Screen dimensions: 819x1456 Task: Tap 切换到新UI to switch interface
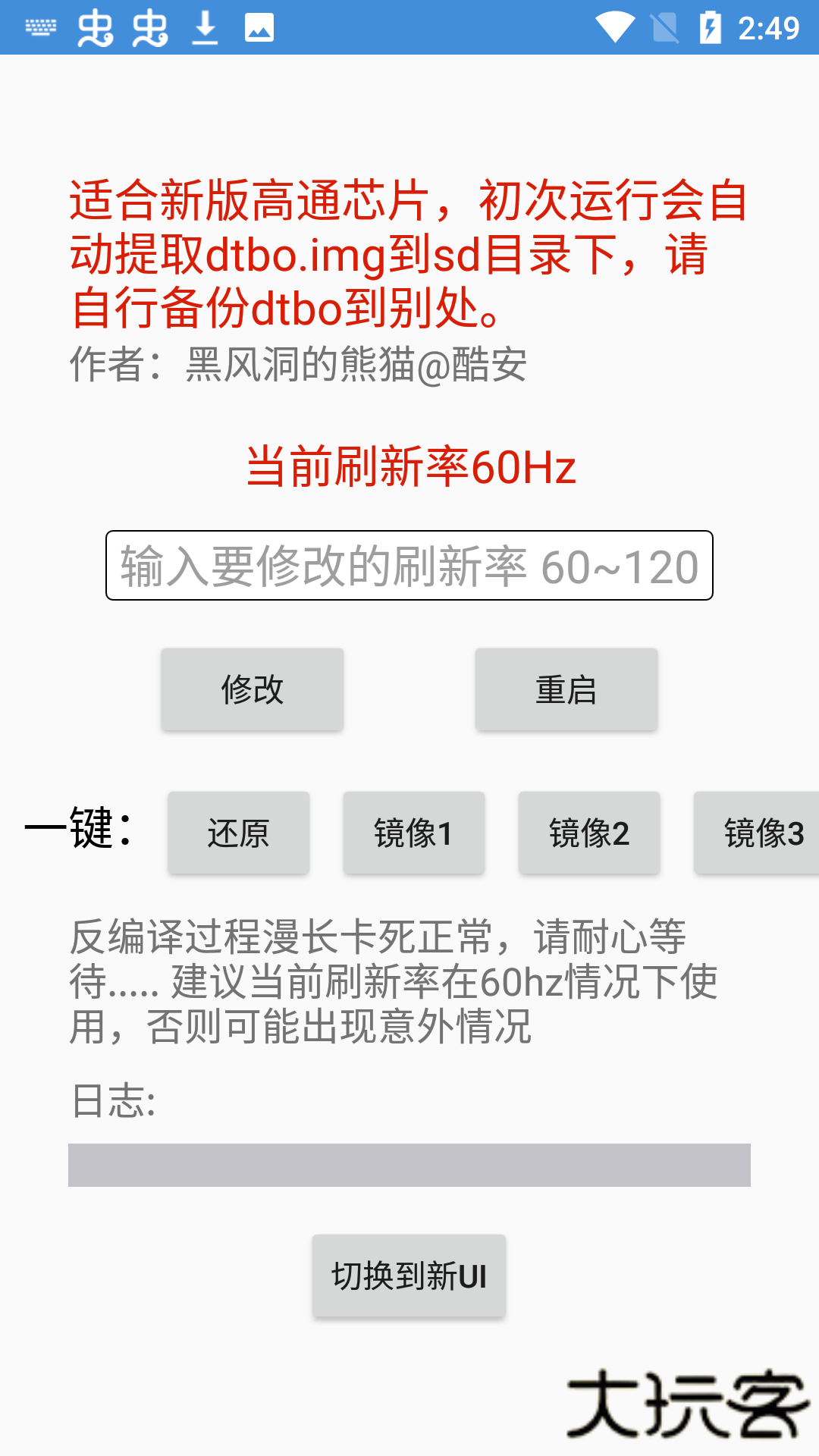click(x=409, y=1275)
